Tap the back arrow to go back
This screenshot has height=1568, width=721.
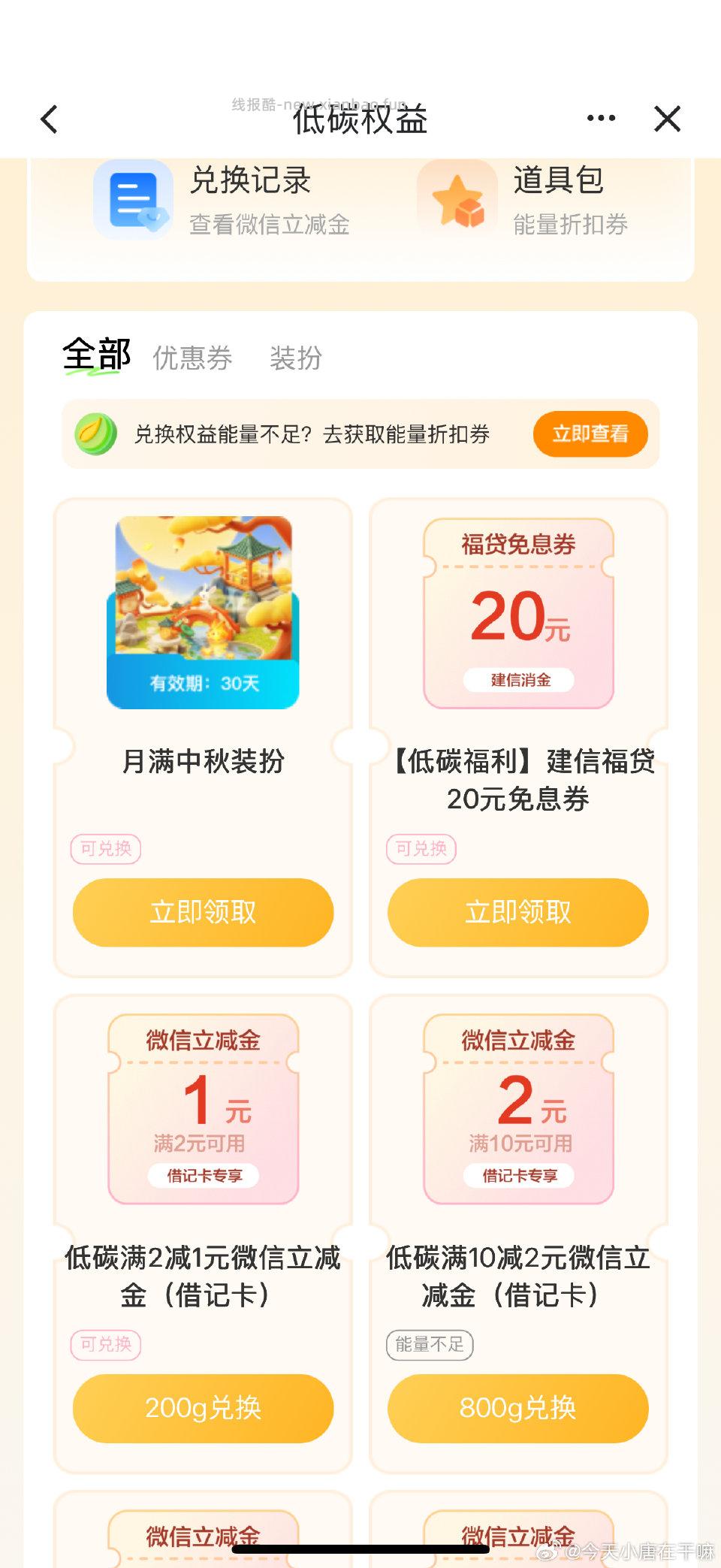48,119
